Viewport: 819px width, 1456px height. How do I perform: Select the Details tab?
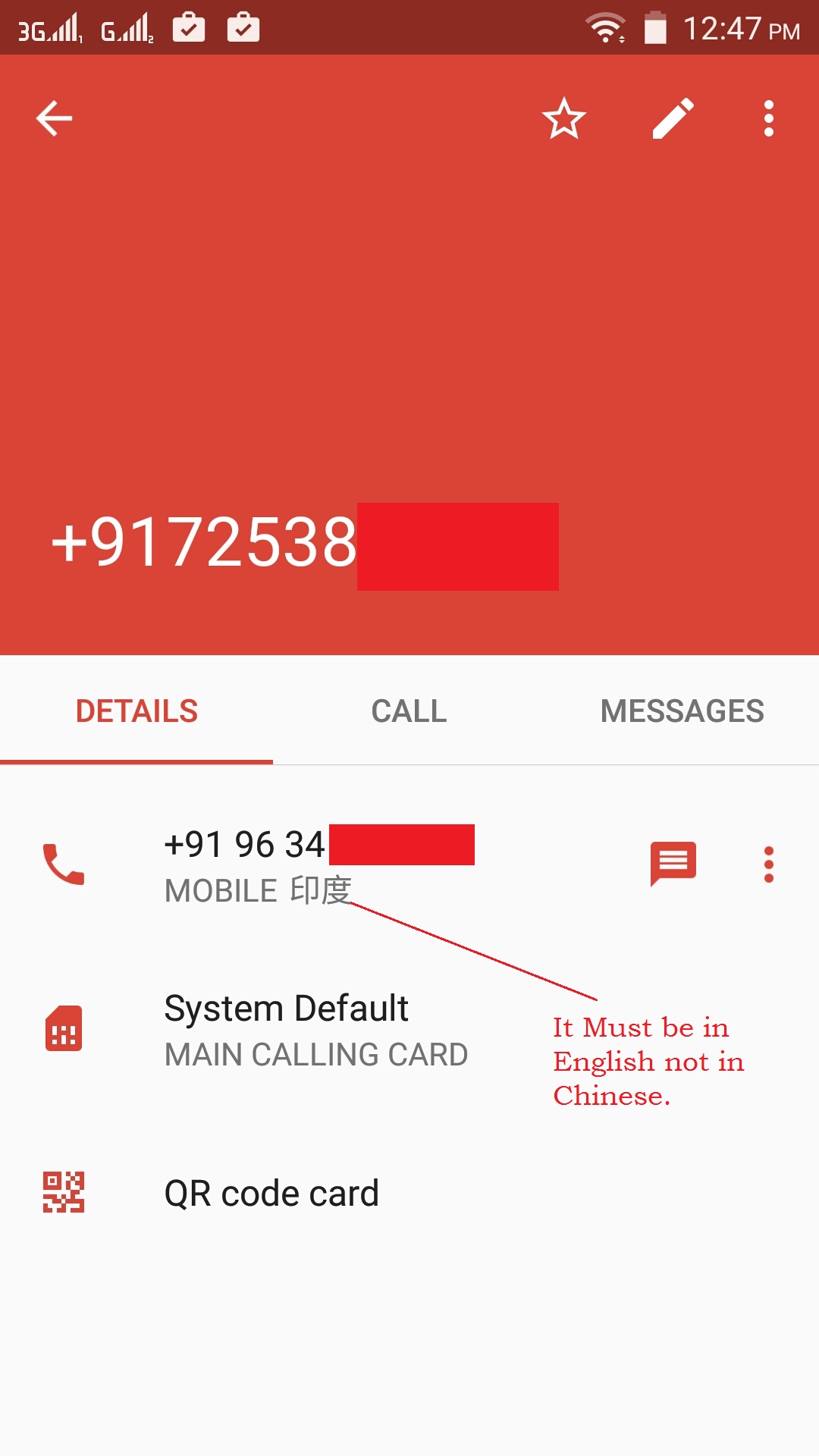pos(136,711)
